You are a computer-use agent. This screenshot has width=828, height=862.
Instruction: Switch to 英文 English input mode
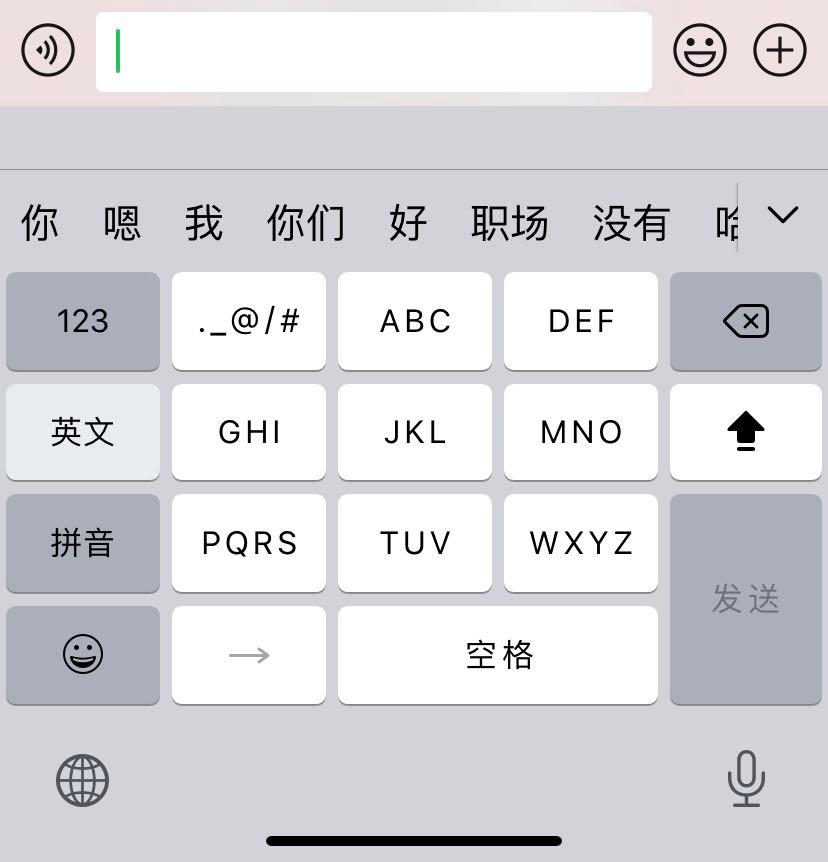pyautogui.click(x=82, y=432)
